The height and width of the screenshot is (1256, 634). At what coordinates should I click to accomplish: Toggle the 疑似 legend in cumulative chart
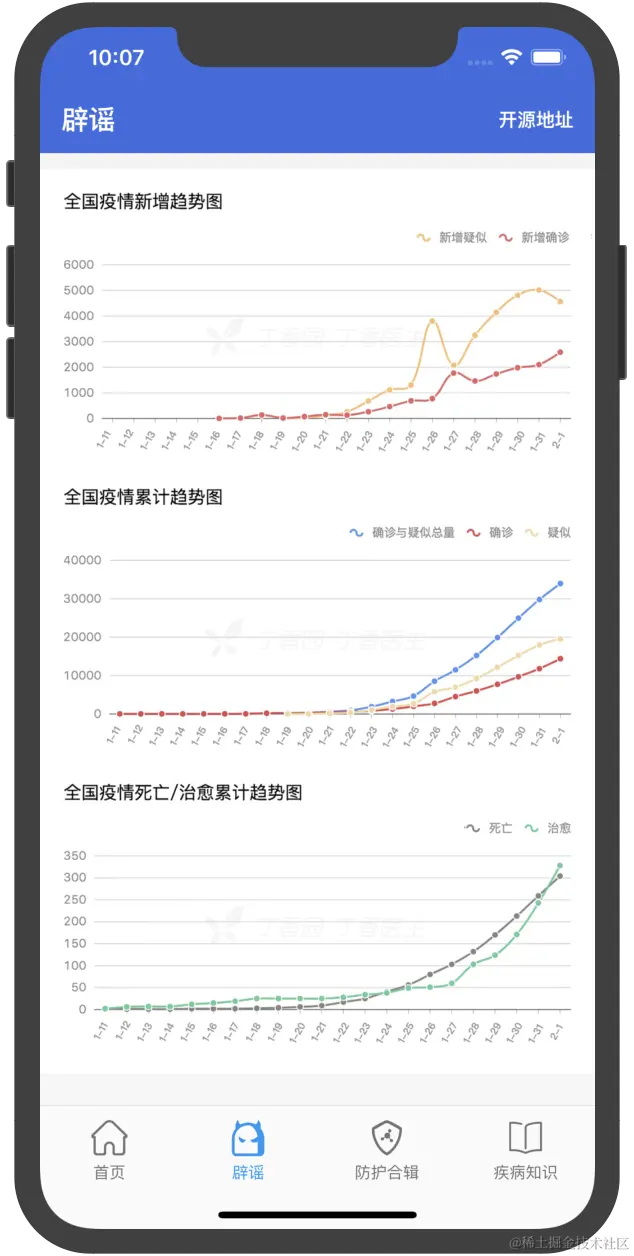549,533
